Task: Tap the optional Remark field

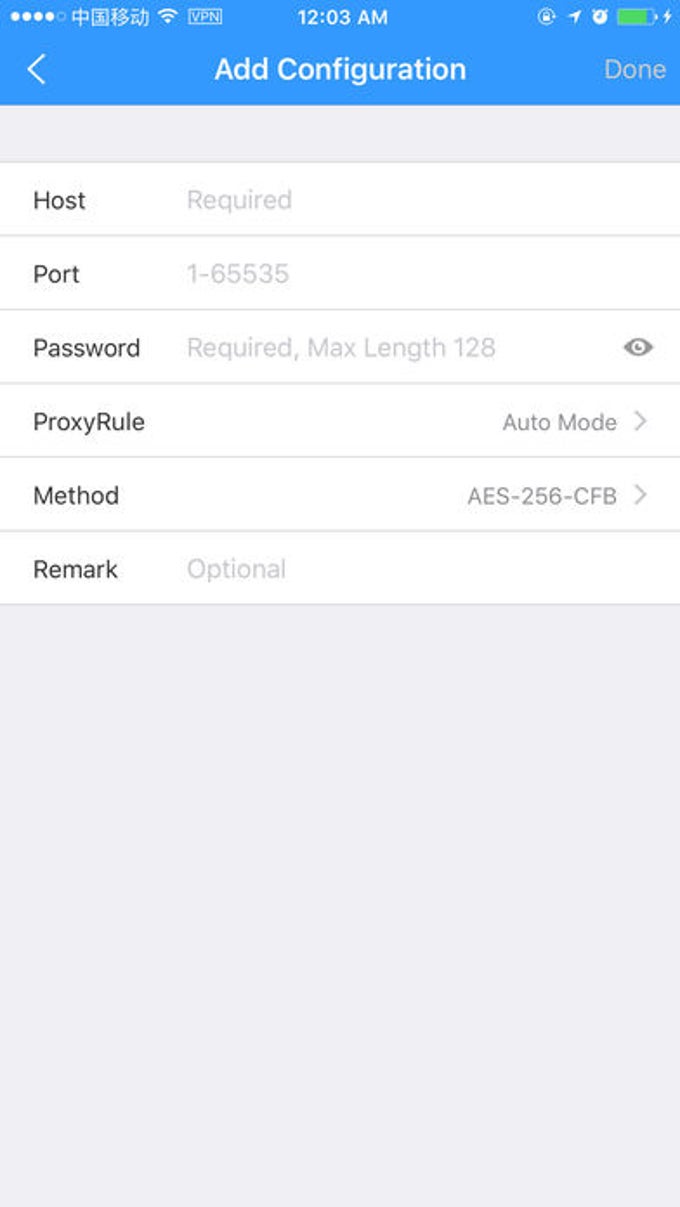Action: (400, 569)
